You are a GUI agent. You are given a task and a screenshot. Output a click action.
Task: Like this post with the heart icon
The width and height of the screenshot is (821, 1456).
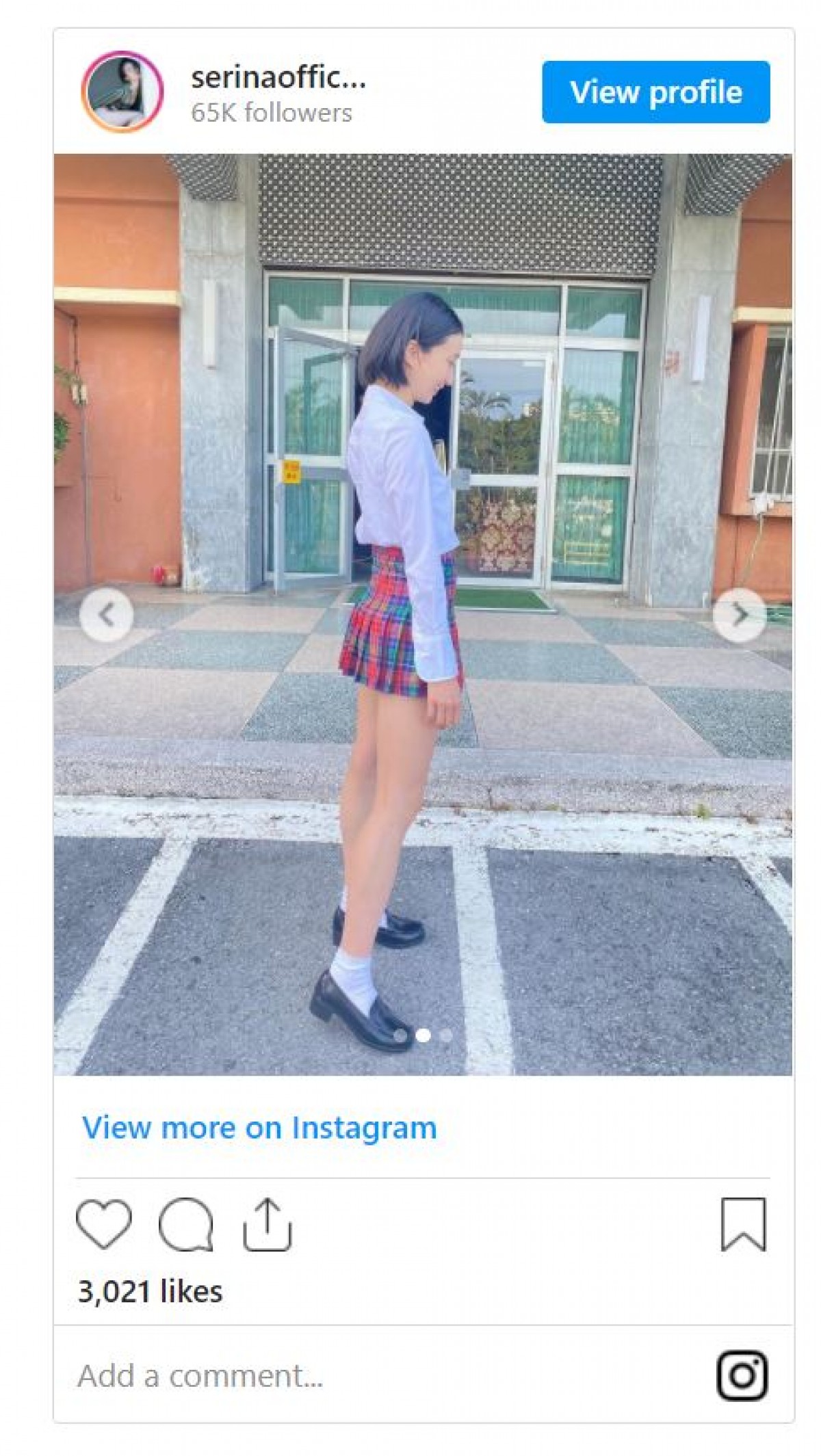pos(103,1223)
